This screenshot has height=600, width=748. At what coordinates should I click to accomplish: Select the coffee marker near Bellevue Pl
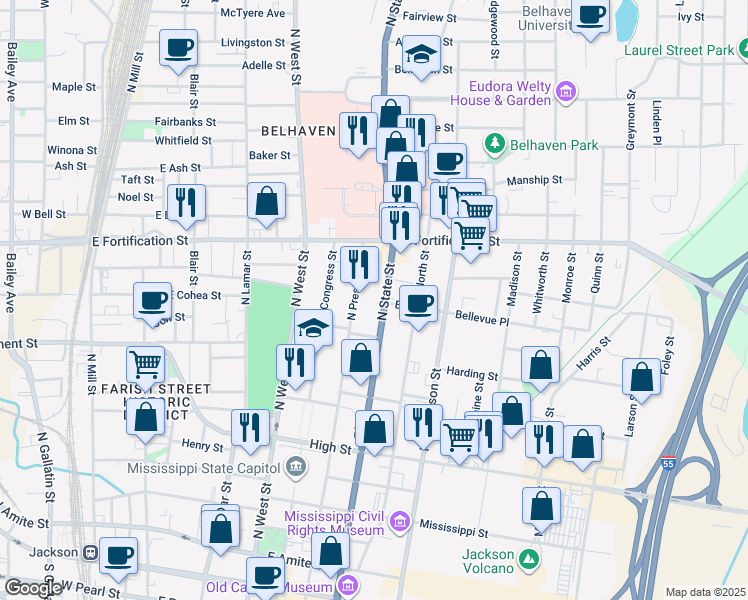click(x=419, y=303)
